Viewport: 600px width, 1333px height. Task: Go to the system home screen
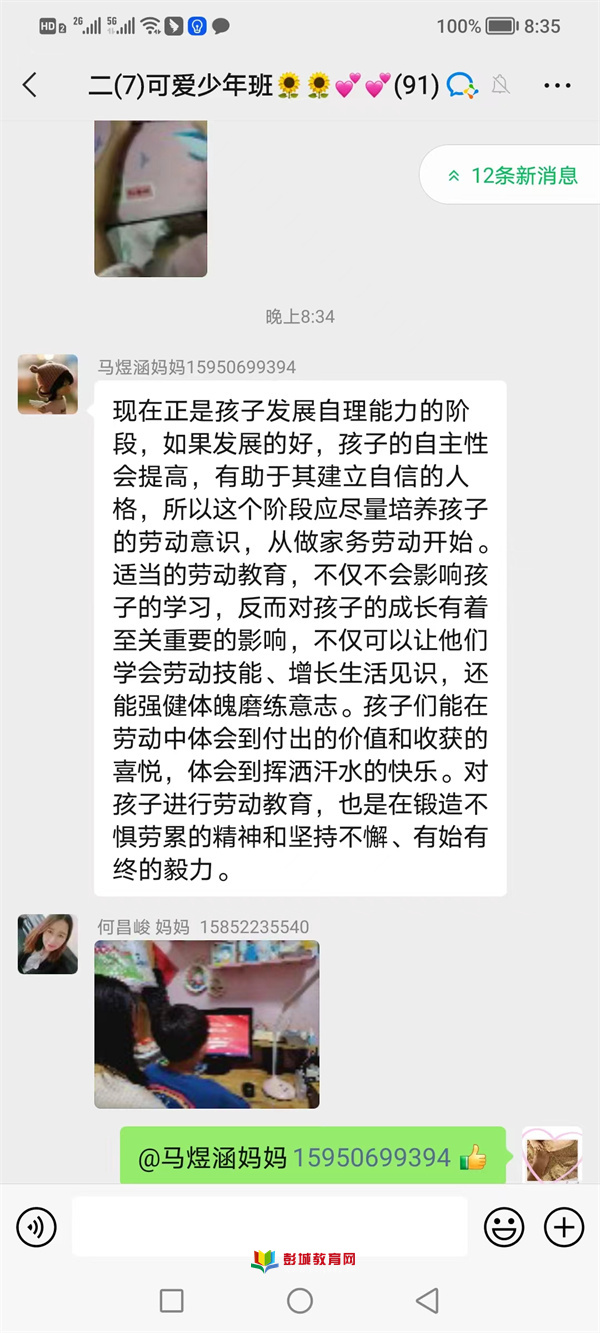[299, 1300]
